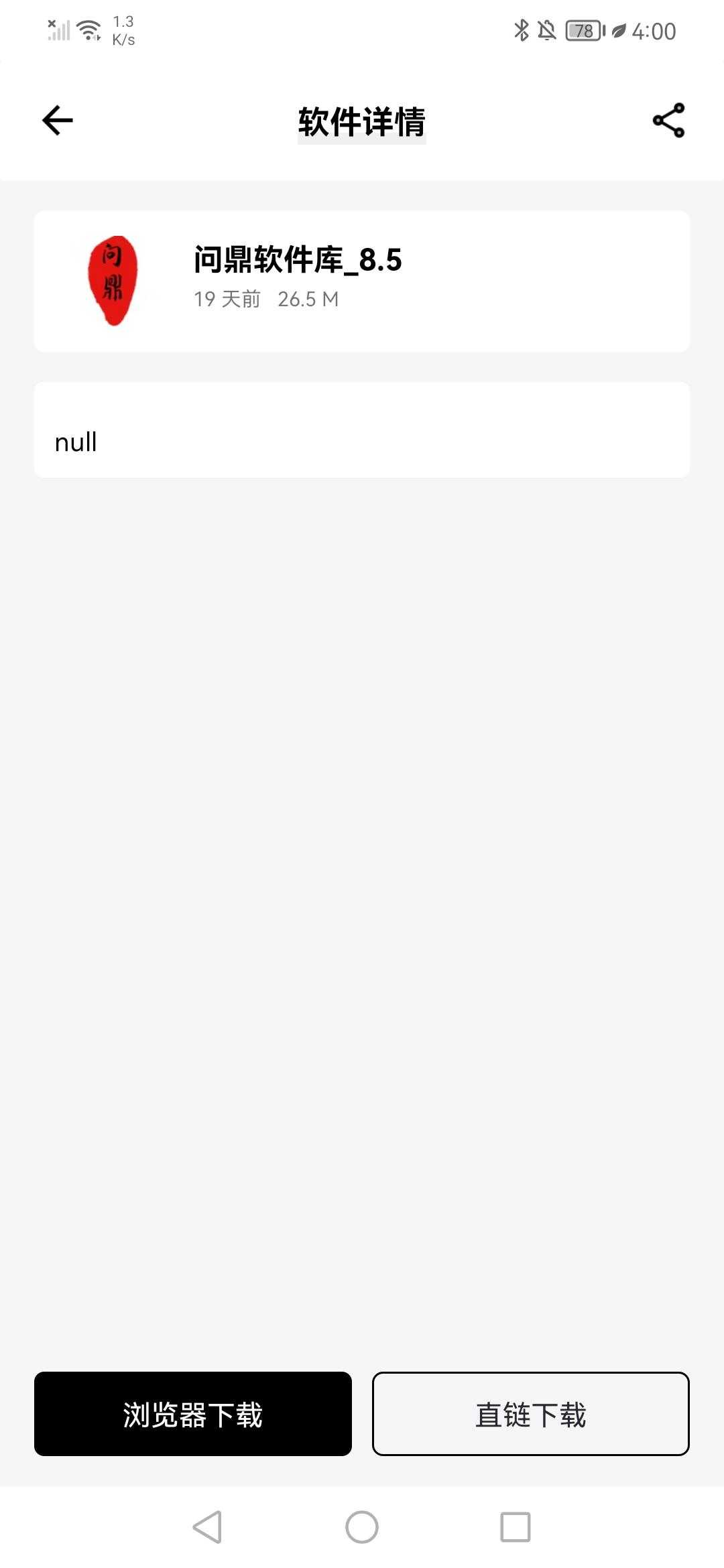The image size is (724, 1568).
Task: Share this software via the share icon
Action: [x=668, y=121]
